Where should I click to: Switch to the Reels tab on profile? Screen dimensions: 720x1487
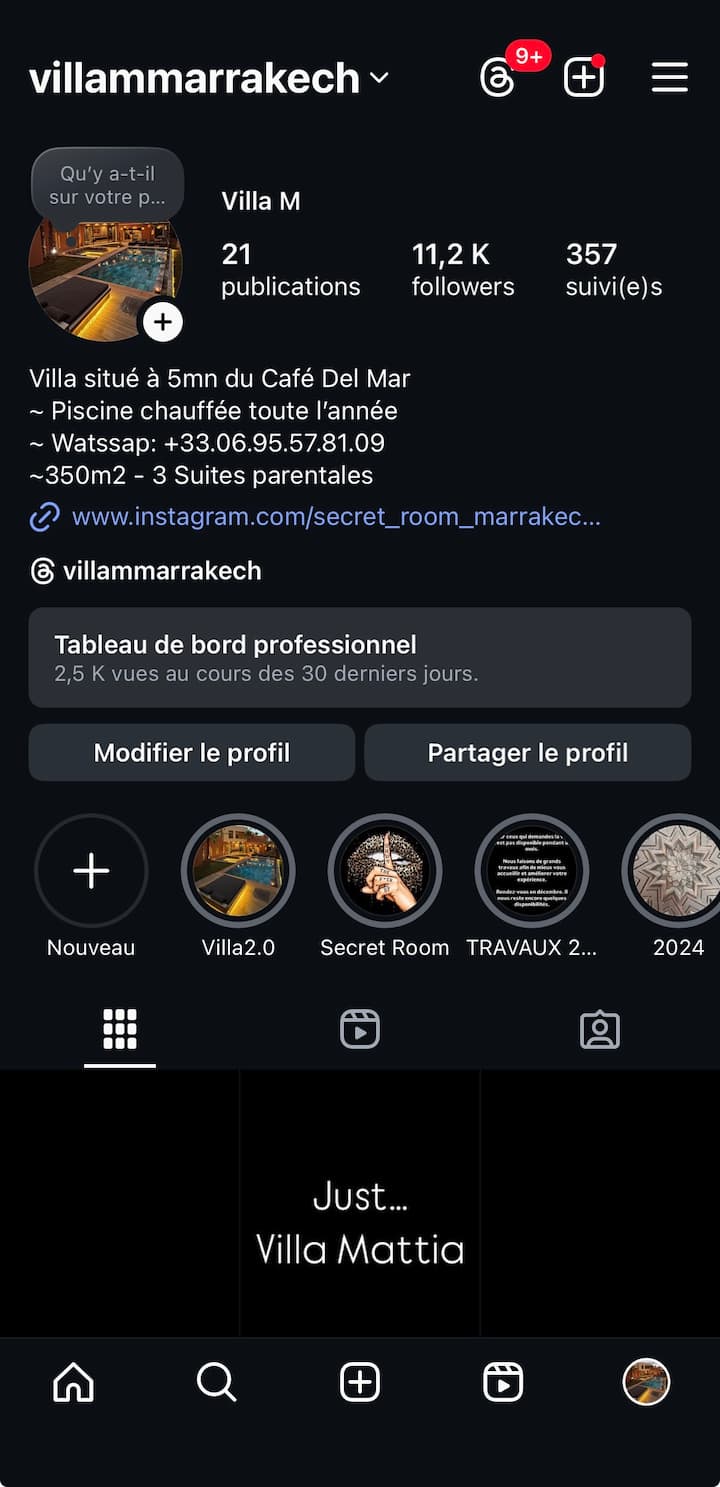pyautogui.click(x=360, y=1029)
